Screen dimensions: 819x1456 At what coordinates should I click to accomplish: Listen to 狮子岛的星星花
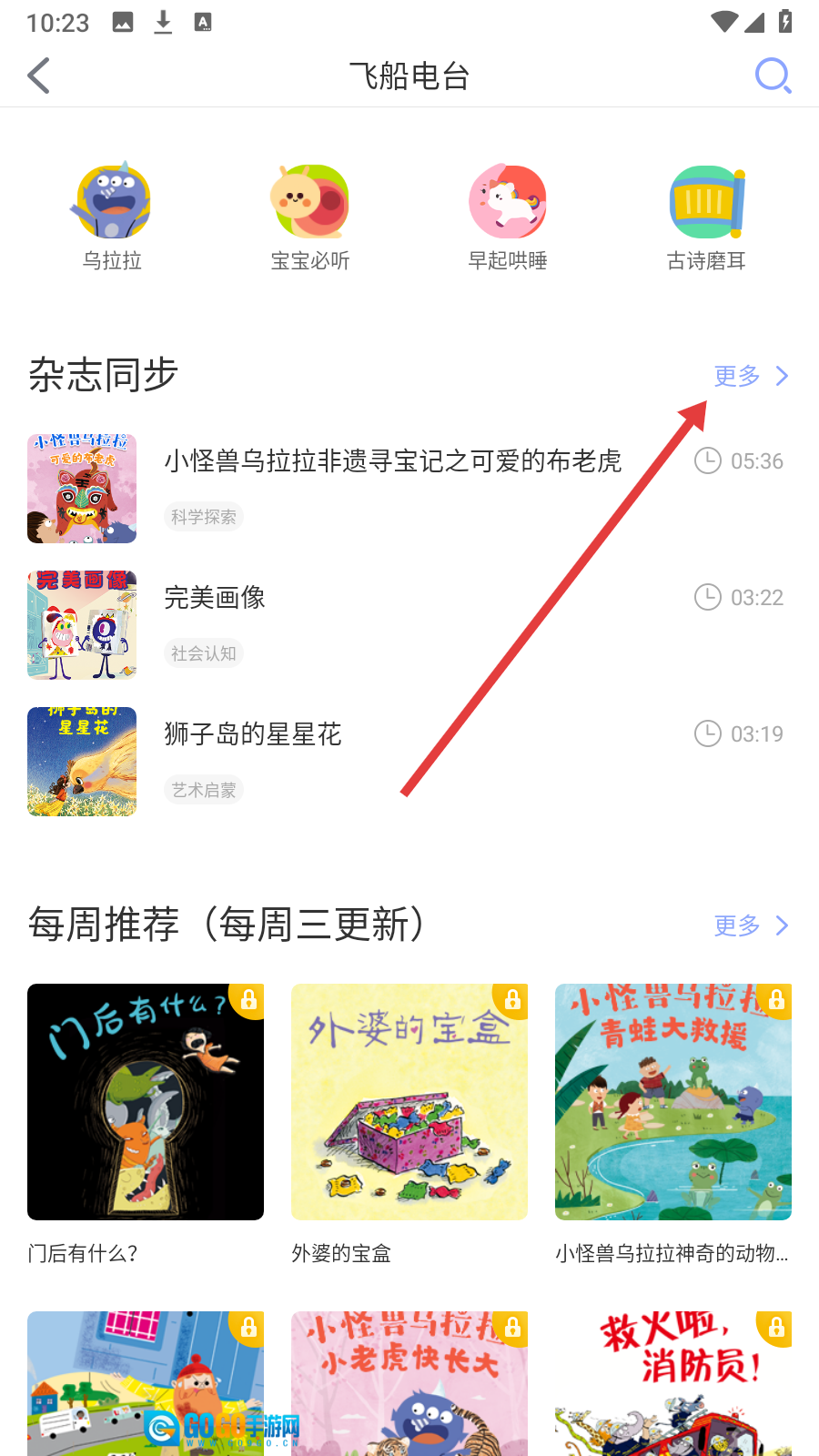(253, 735)
